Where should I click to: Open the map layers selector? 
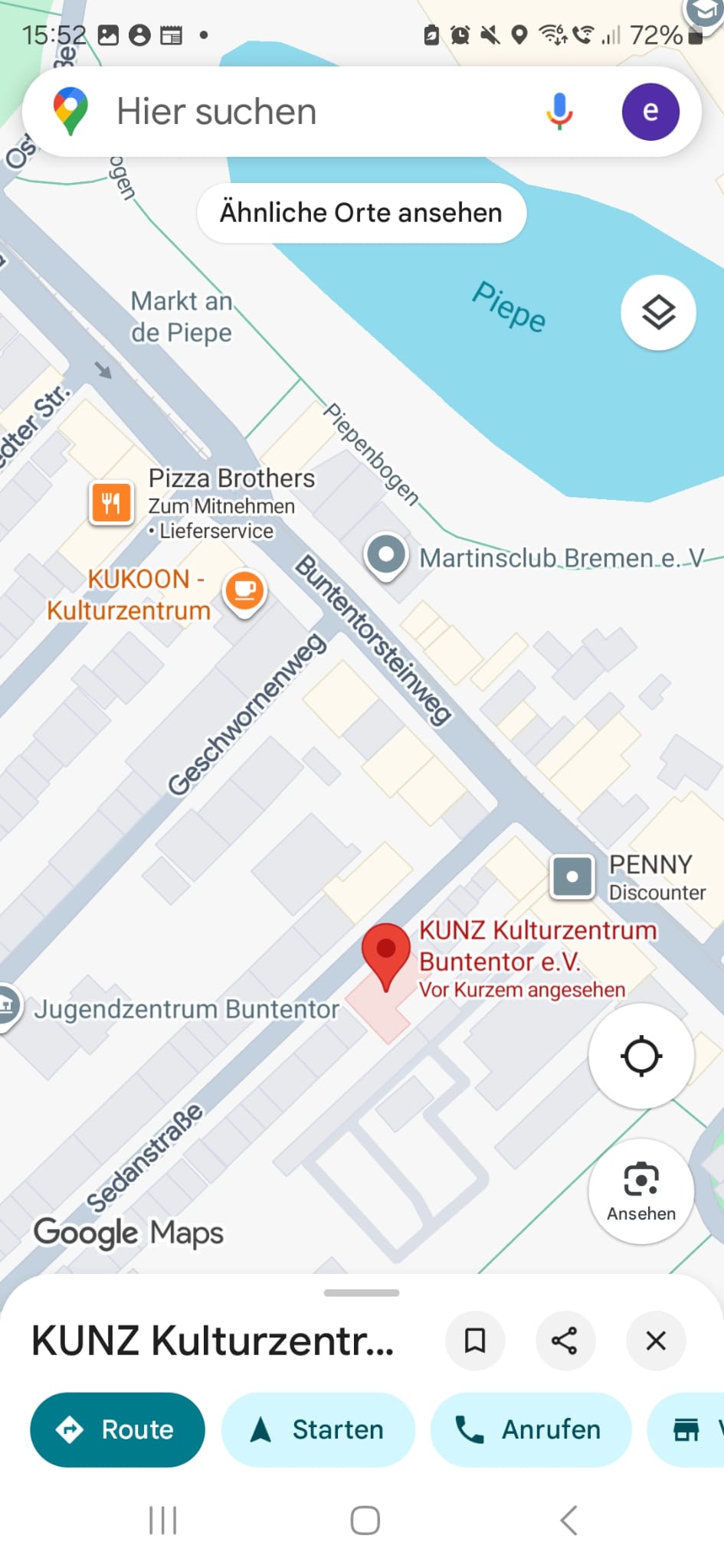click(x=658, y=312)
